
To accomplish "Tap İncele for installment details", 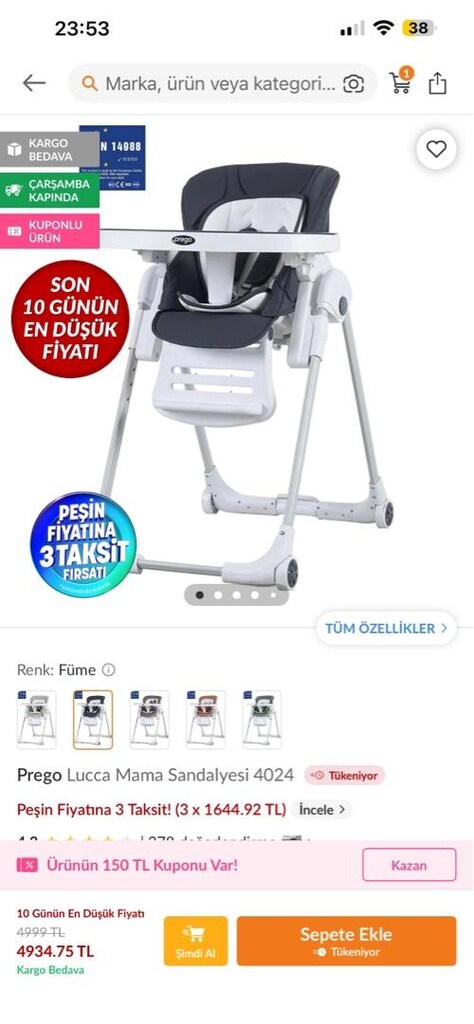I will pos(322,810).
